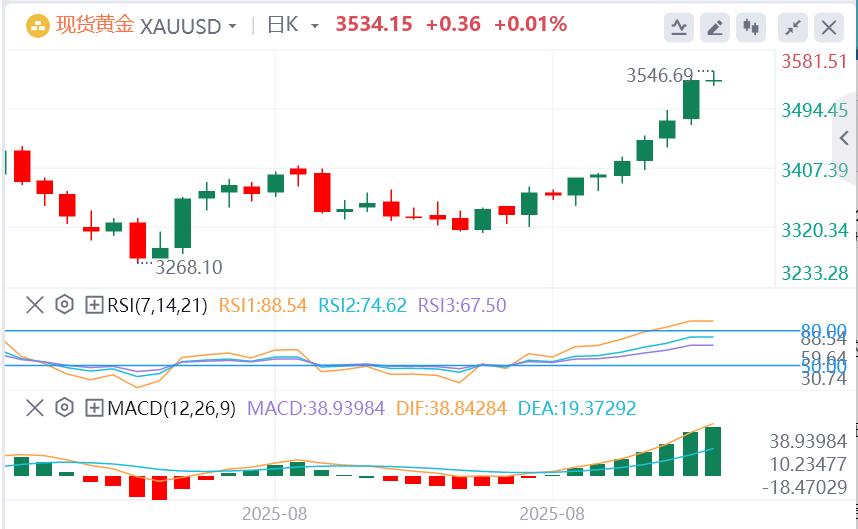Remove the RSI indicator panel

(35, 305)
